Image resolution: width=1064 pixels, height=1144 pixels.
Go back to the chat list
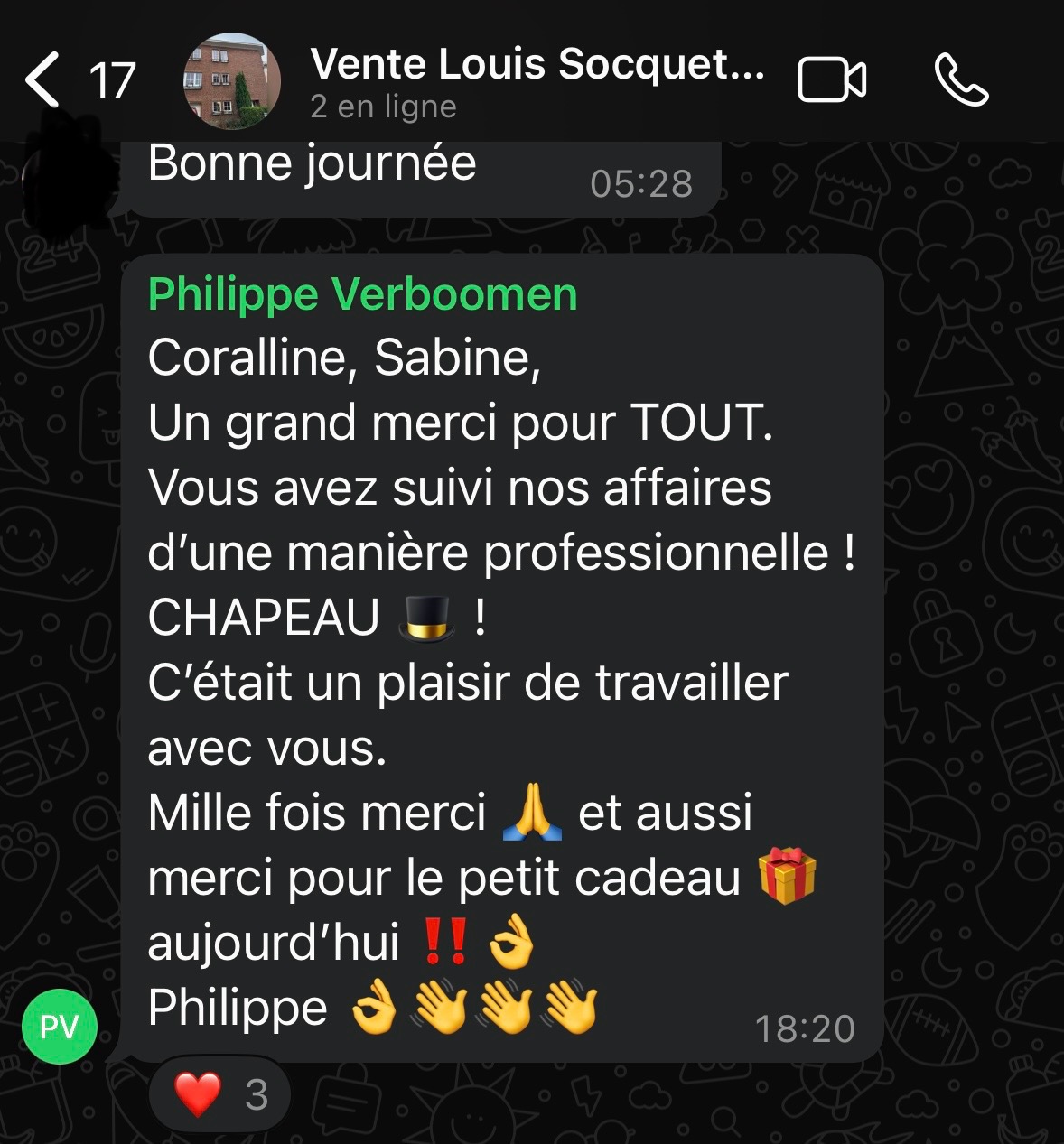(43, 80)
